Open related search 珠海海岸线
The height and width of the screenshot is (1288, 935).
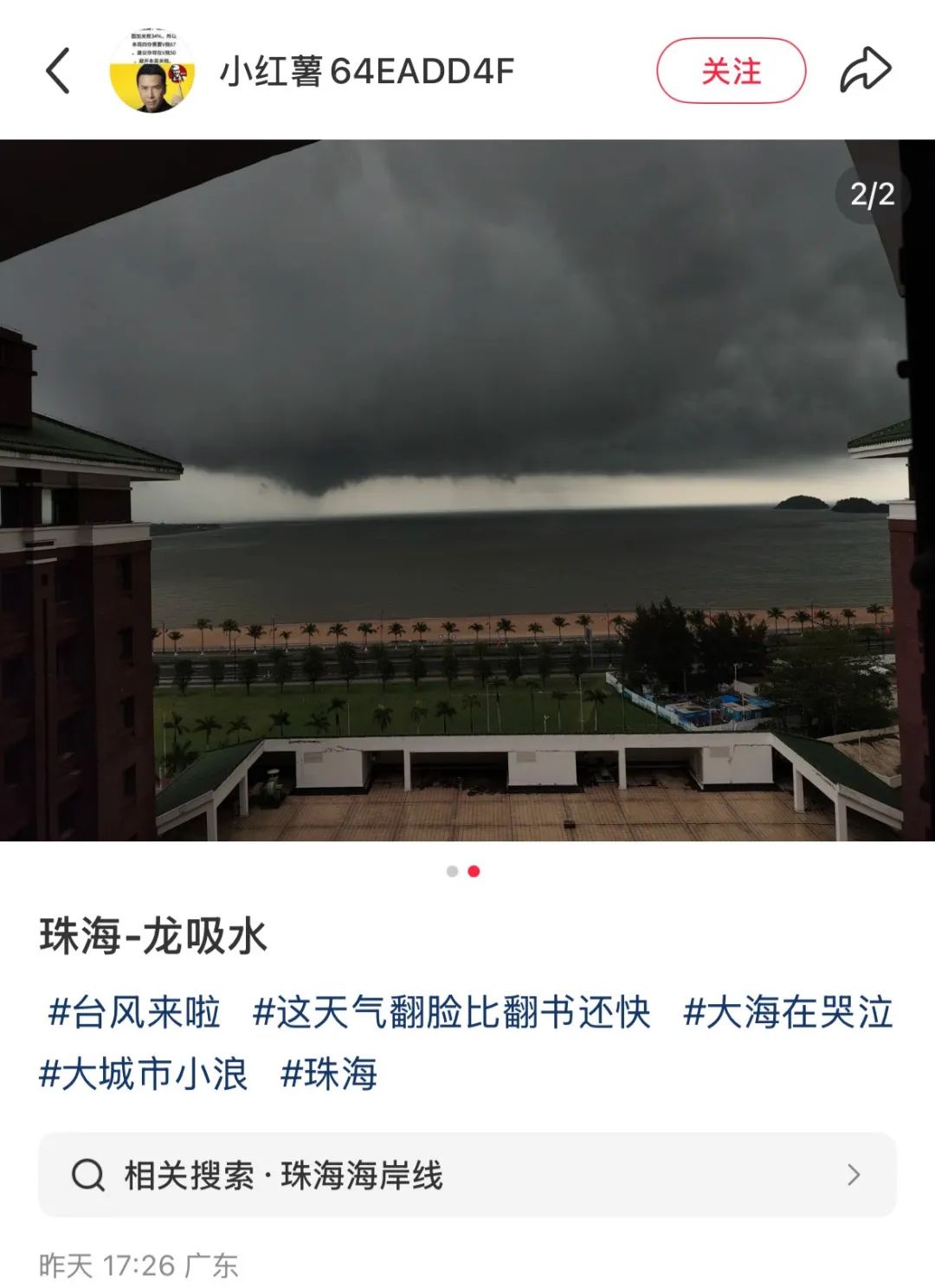467,1175
